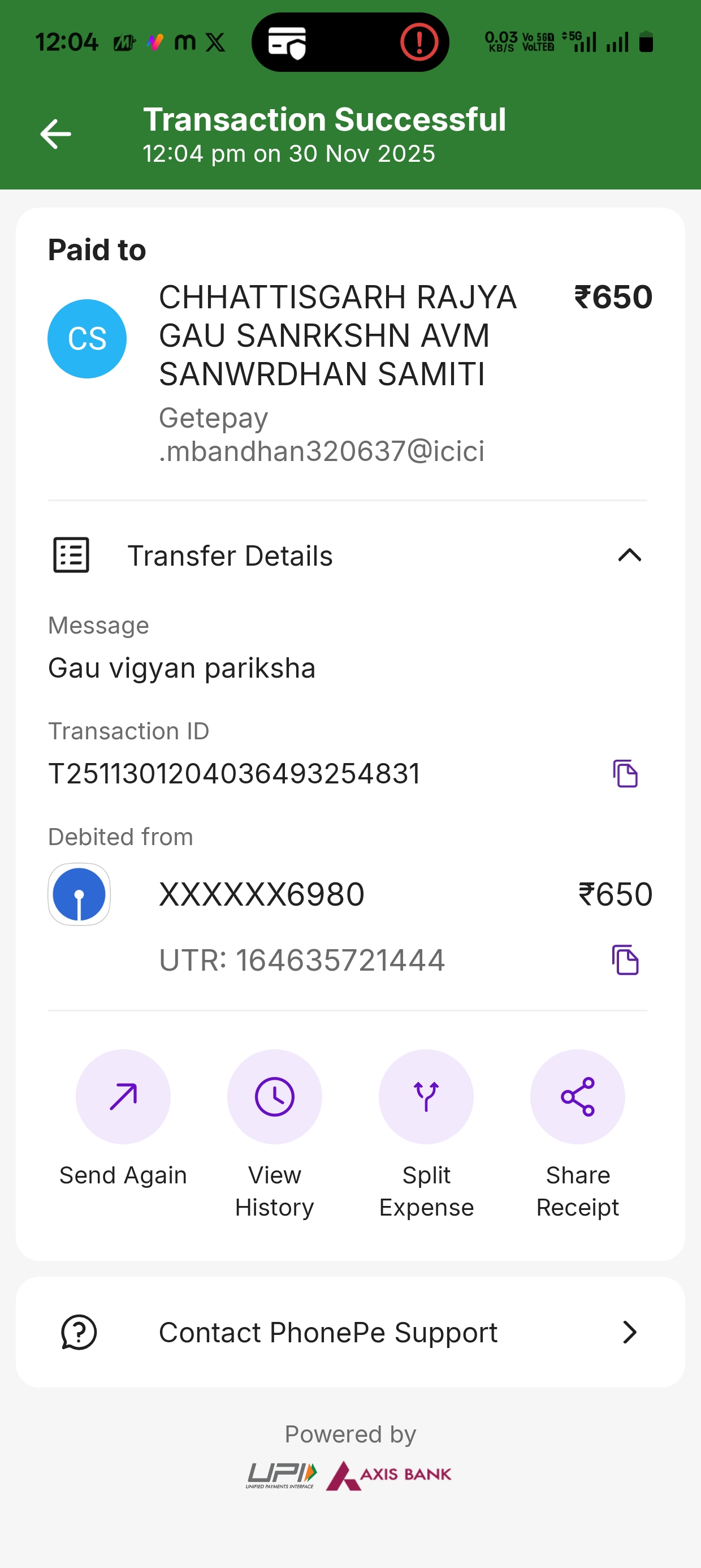Select Split Expense
The height and width of the screenshot is (1568, 701).
pos(426,1097)
